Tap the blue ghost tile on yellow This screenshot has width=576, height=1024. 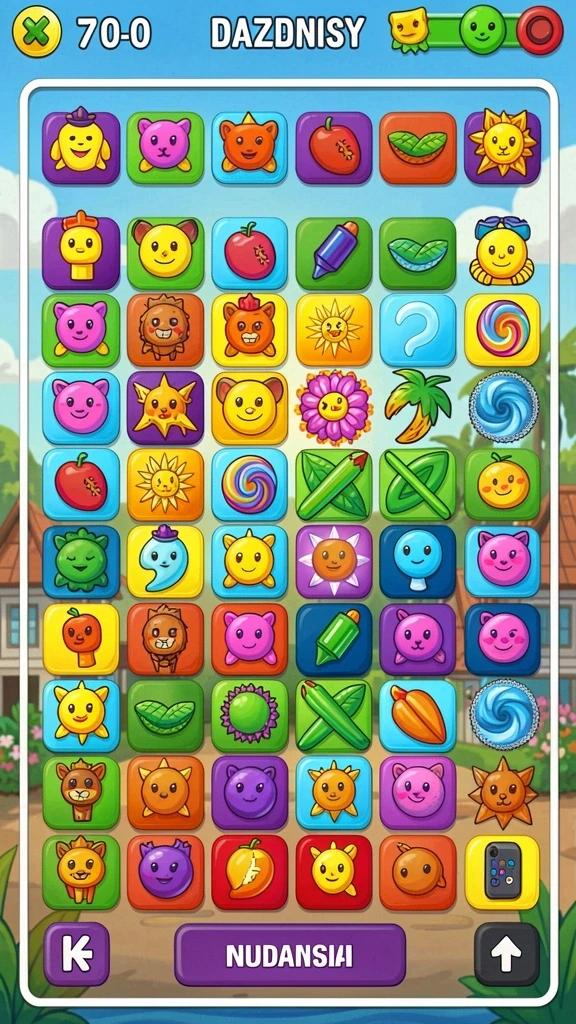click(165, 561)
